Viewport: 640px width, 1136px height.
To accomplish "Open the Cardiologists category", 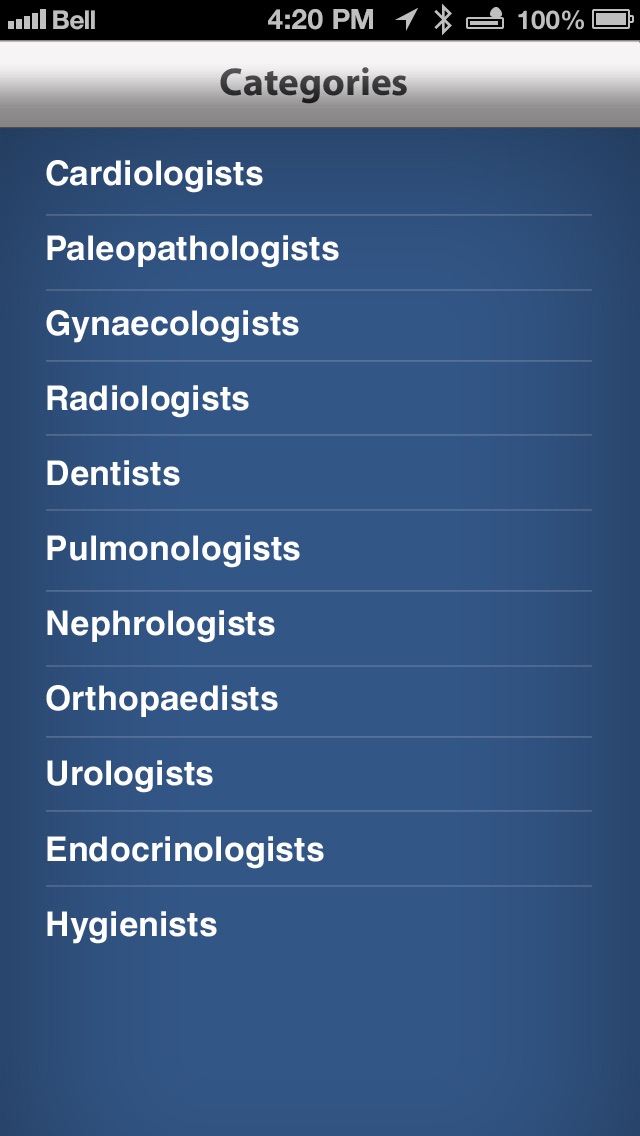I will (319, 174).
